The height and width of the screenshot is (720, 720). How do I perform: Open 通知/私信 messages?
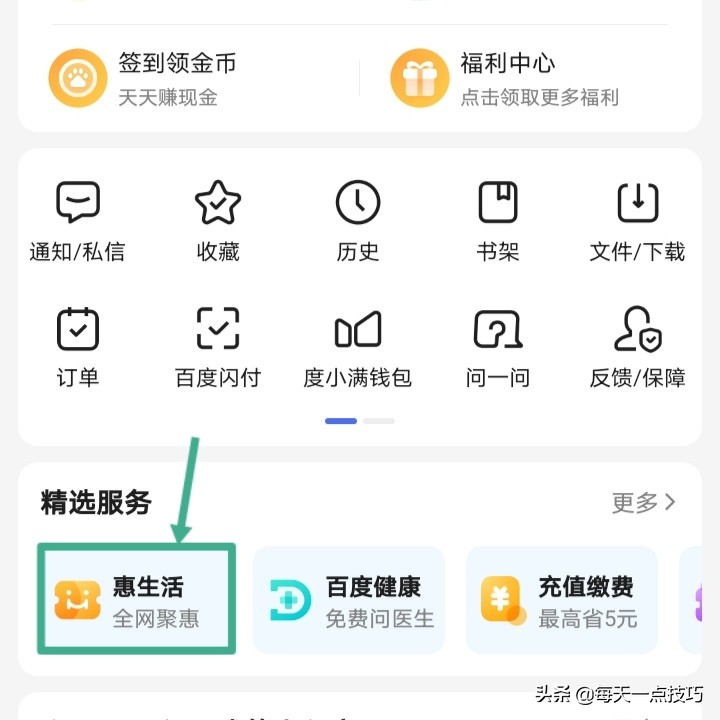[x=78, y=222]
